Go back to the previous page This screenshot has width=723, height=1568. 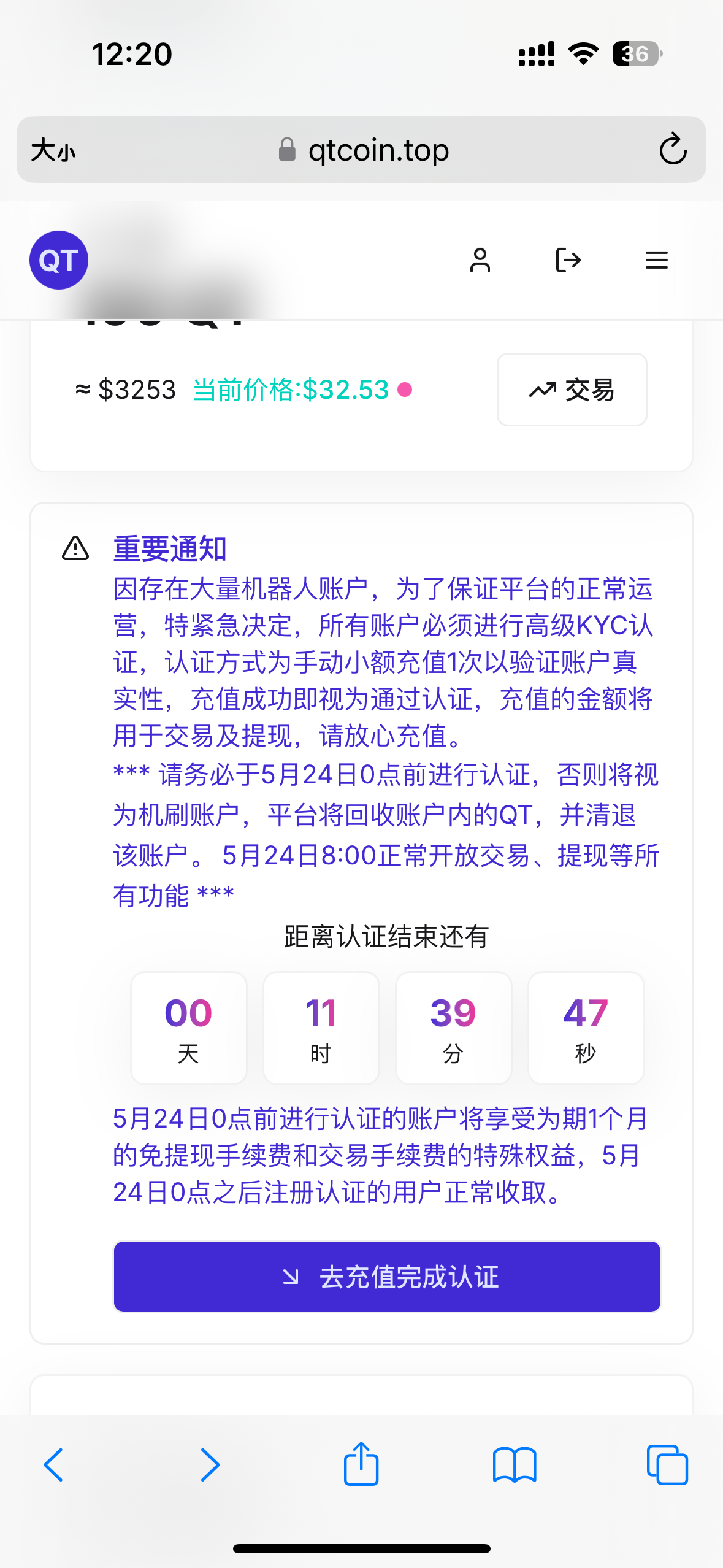[54, 1465]
